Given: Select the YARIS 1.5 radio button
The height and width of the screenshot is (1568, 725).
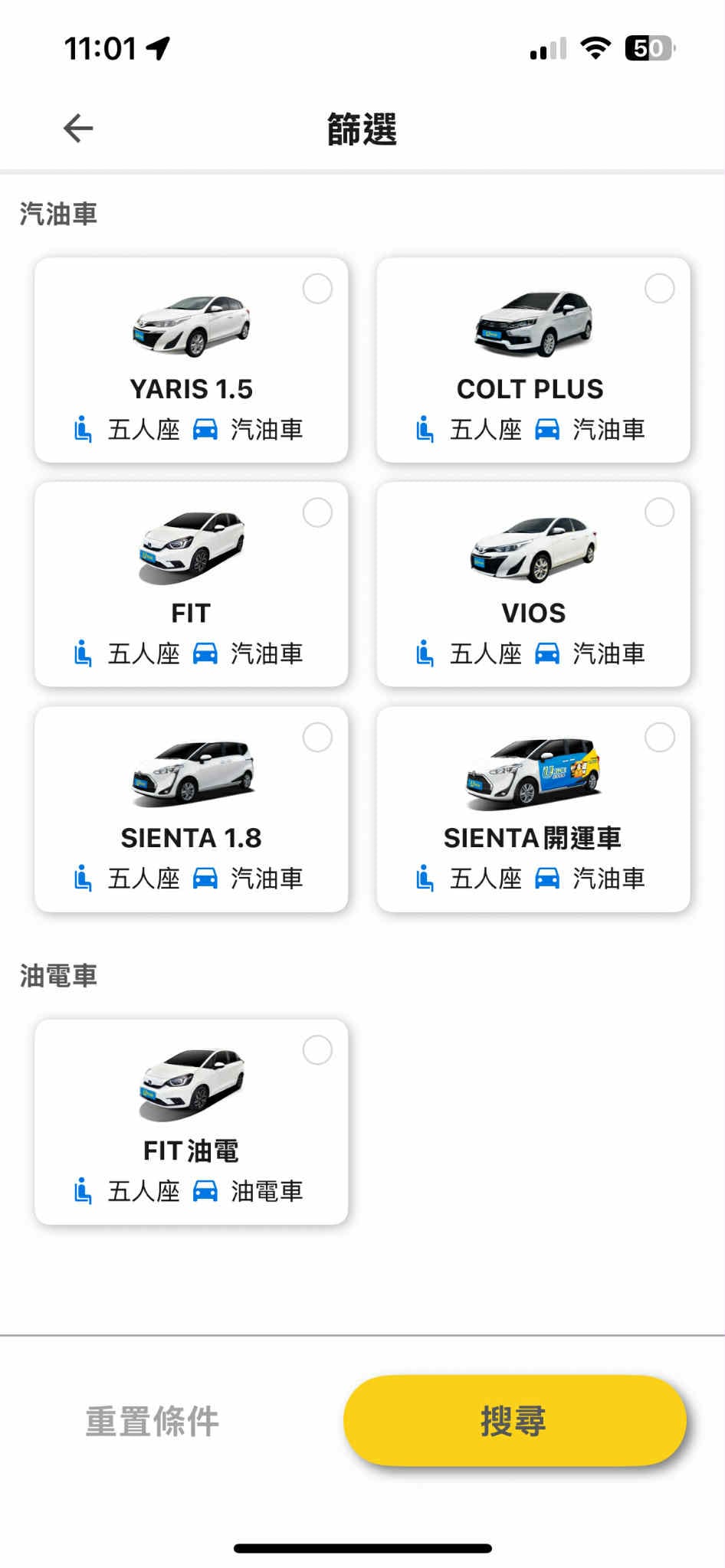Looking at the screenshot, I should 318,288.
